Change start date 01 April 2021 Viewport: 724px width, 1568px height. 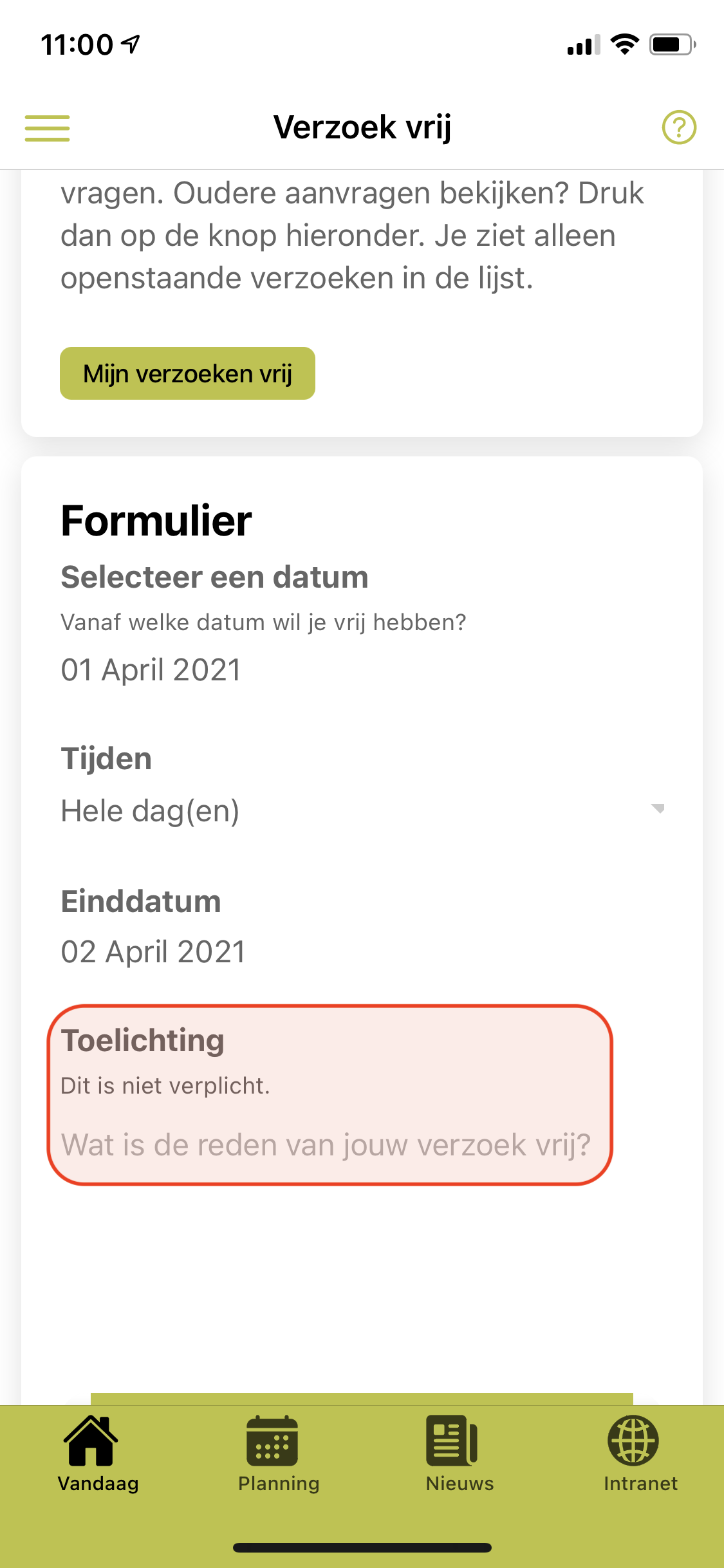151,669
